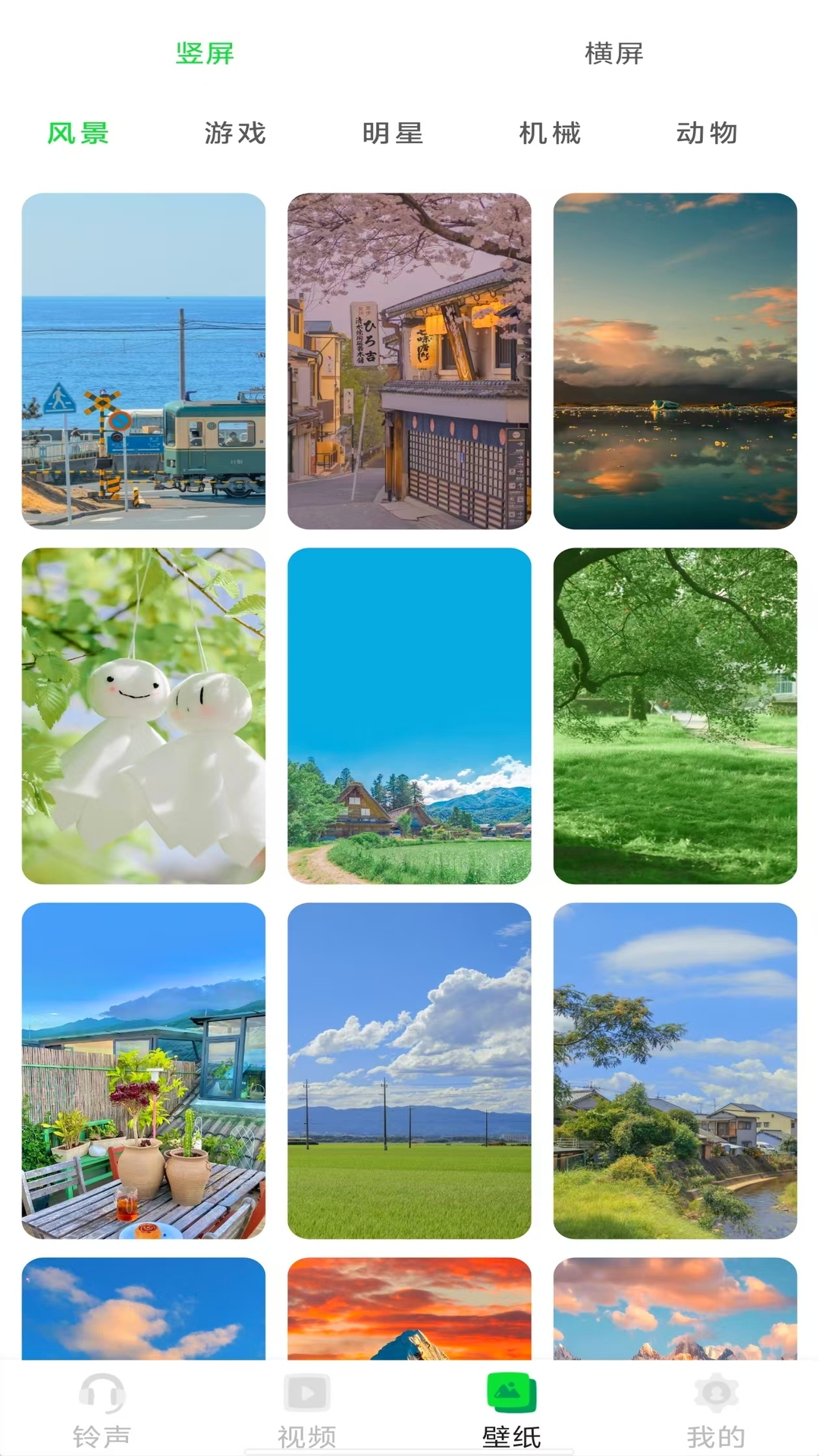Open the thatched cottage blue sky wallpaper

pos(409,716)
